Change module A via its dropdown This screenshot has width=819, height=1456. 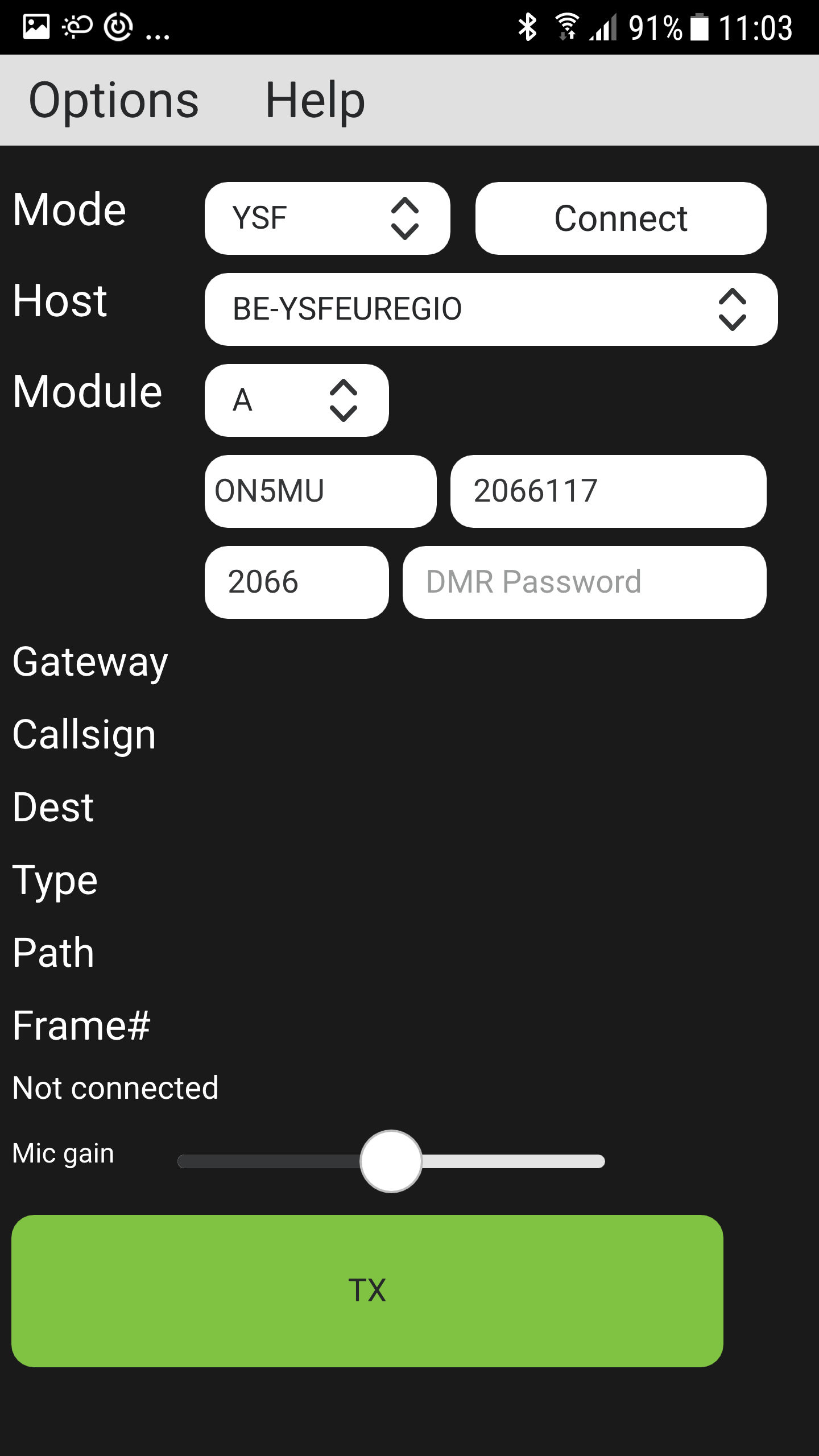pos(296,400)
